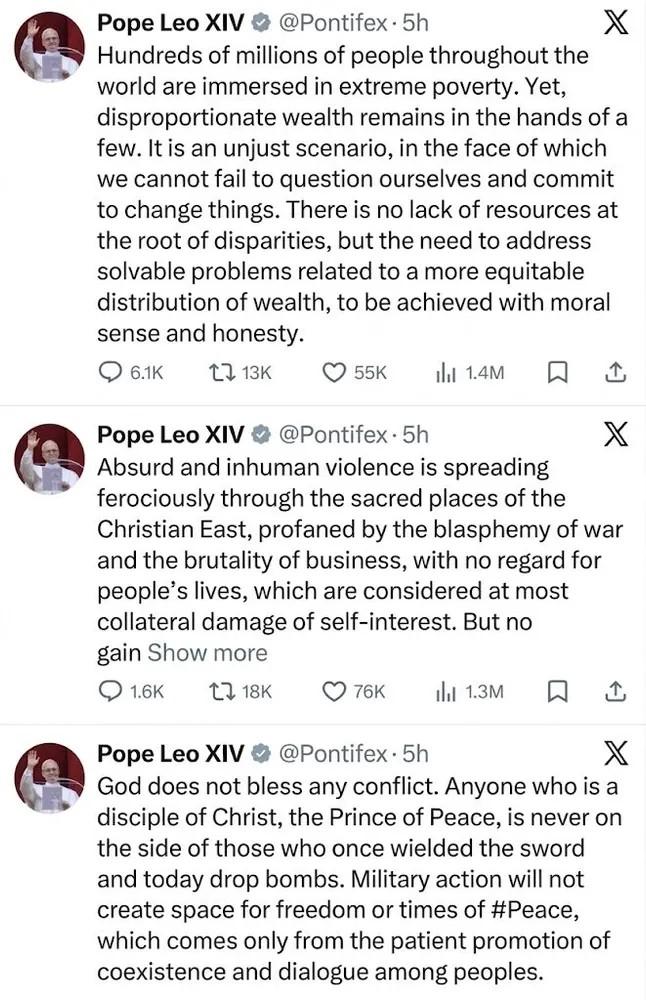Open Pope Leo XIV name above the 'God does not bless' post
Viewport: 646px width, 1000px height.
click(170, 753)
